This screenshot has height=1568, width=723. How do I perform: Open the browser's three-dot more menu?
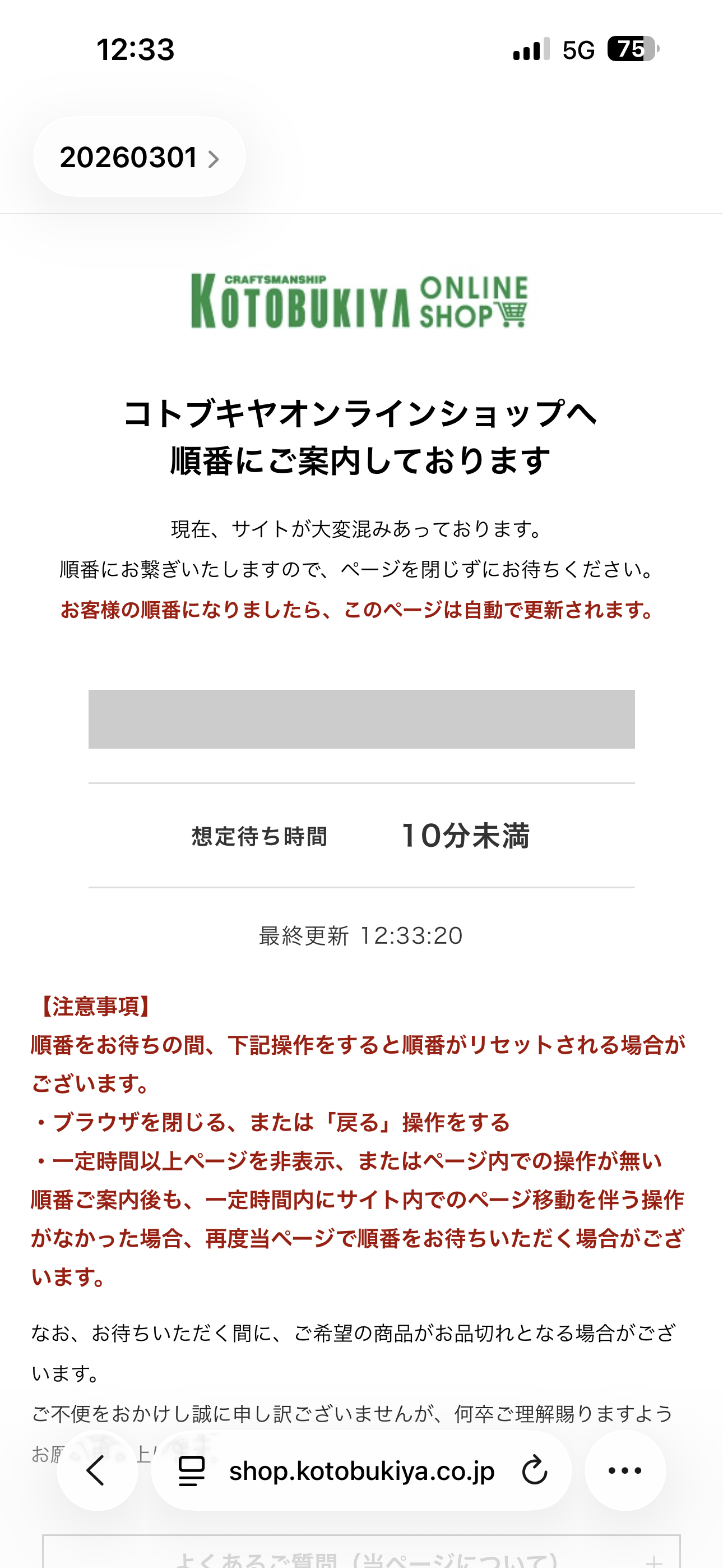coord(624,1470)
